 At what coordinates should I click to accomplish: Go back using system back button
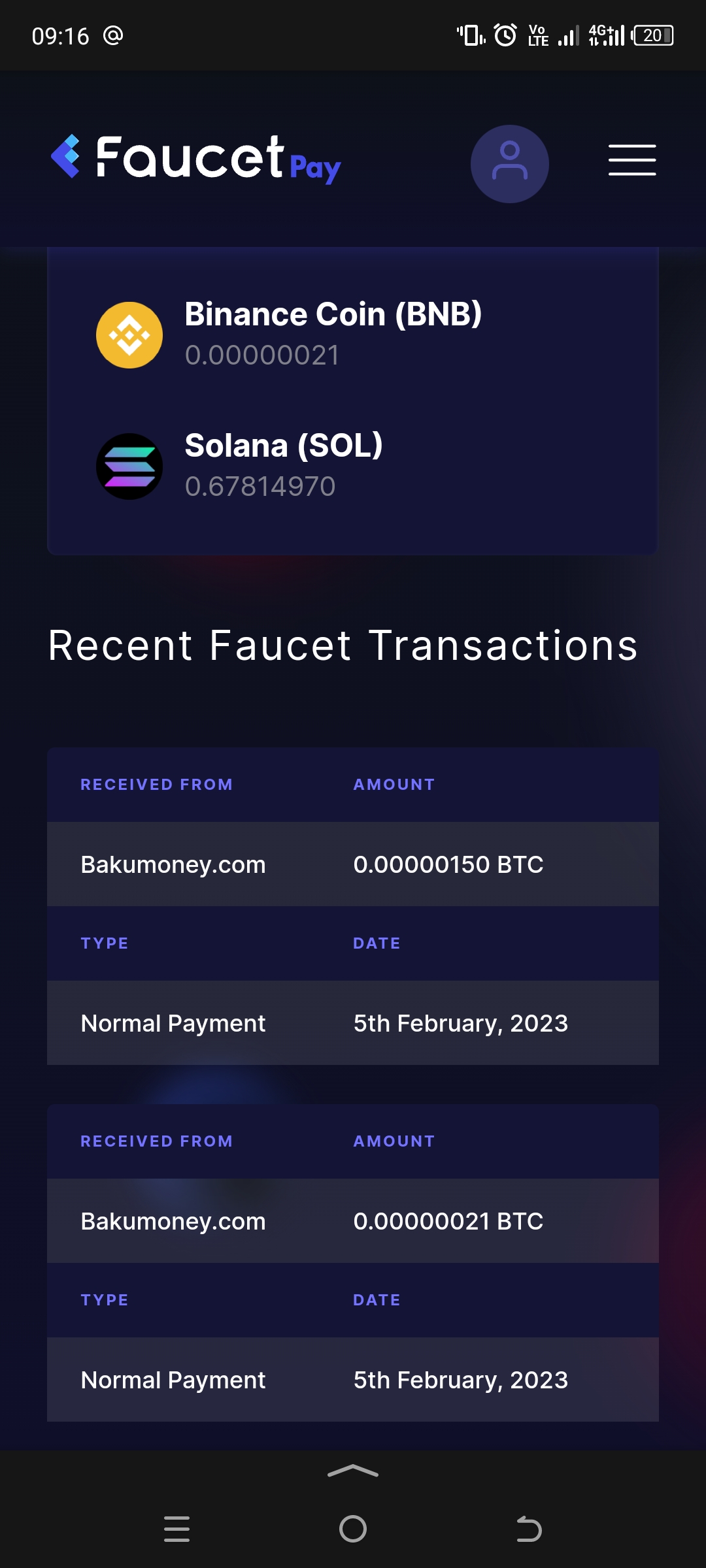529,1529
